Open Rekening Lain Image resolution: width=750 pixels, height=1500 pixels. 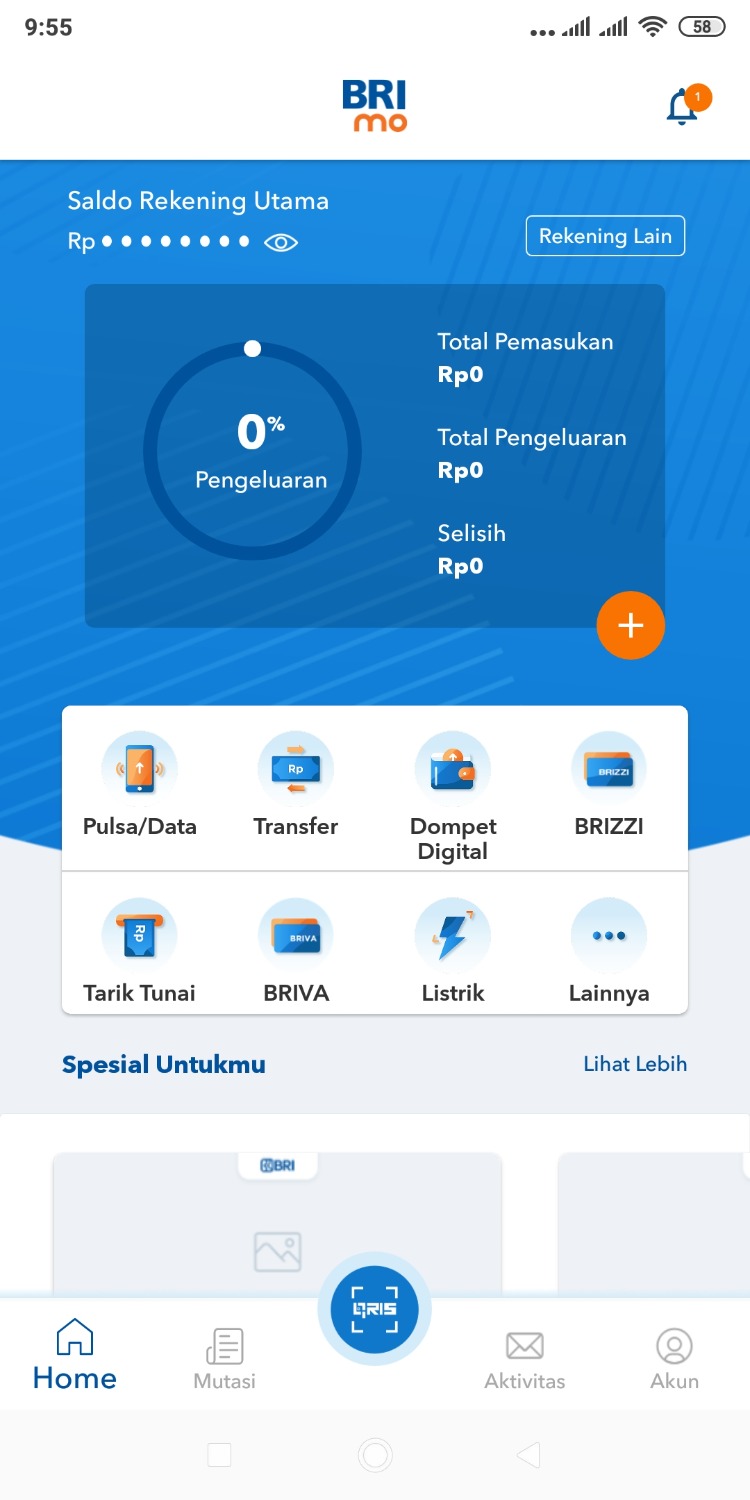point(605,236)
